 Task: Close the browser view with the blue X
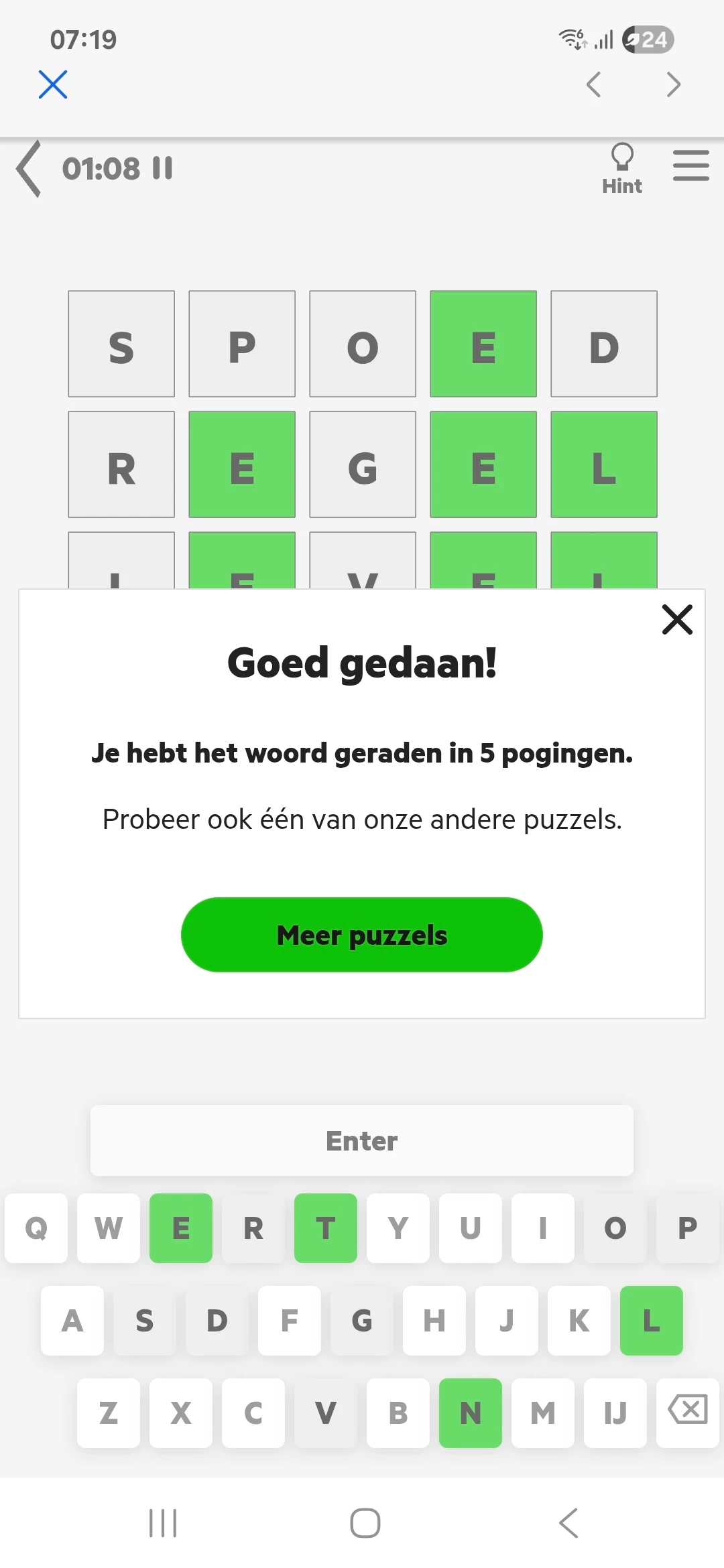coord(53,84)
